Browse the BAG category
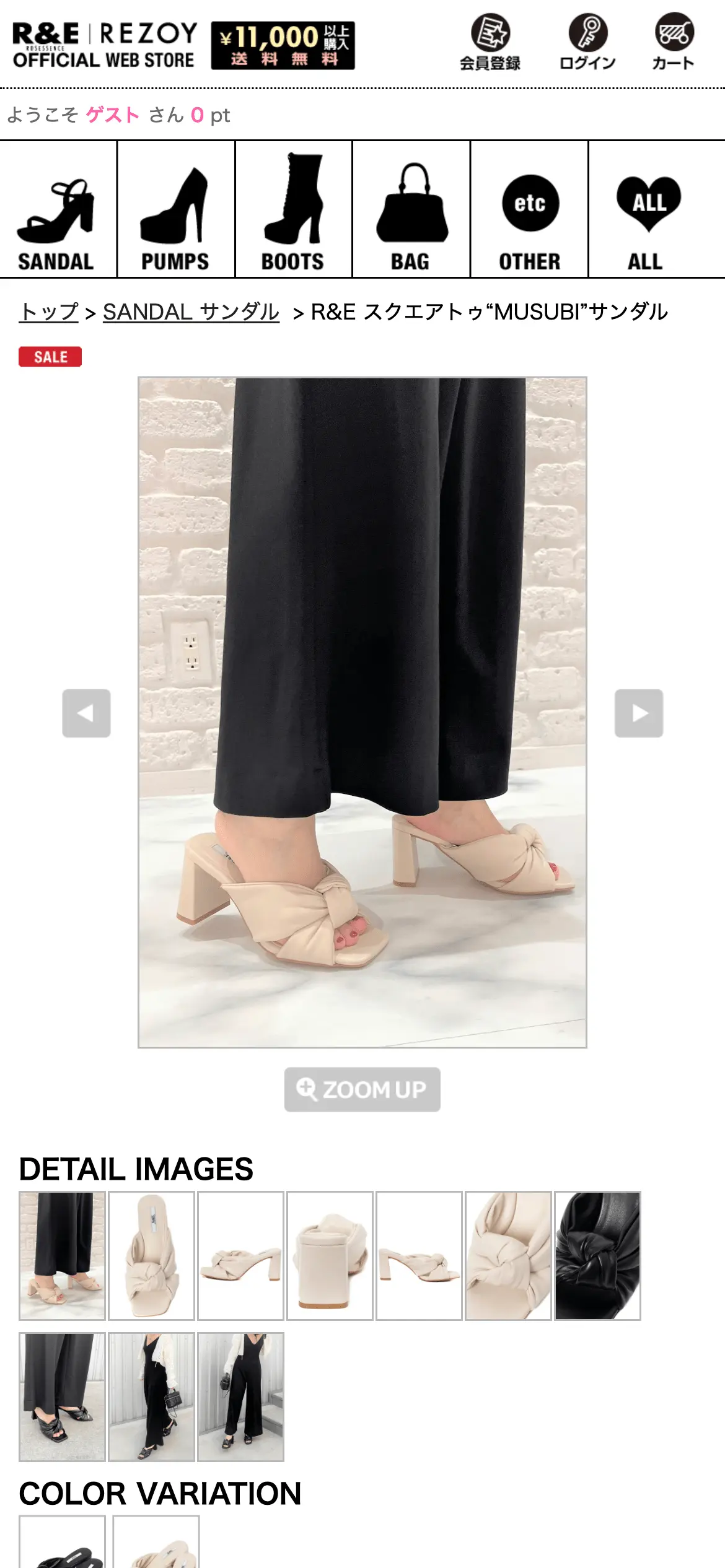This screenshot has height=1568, width=725. 411,210
